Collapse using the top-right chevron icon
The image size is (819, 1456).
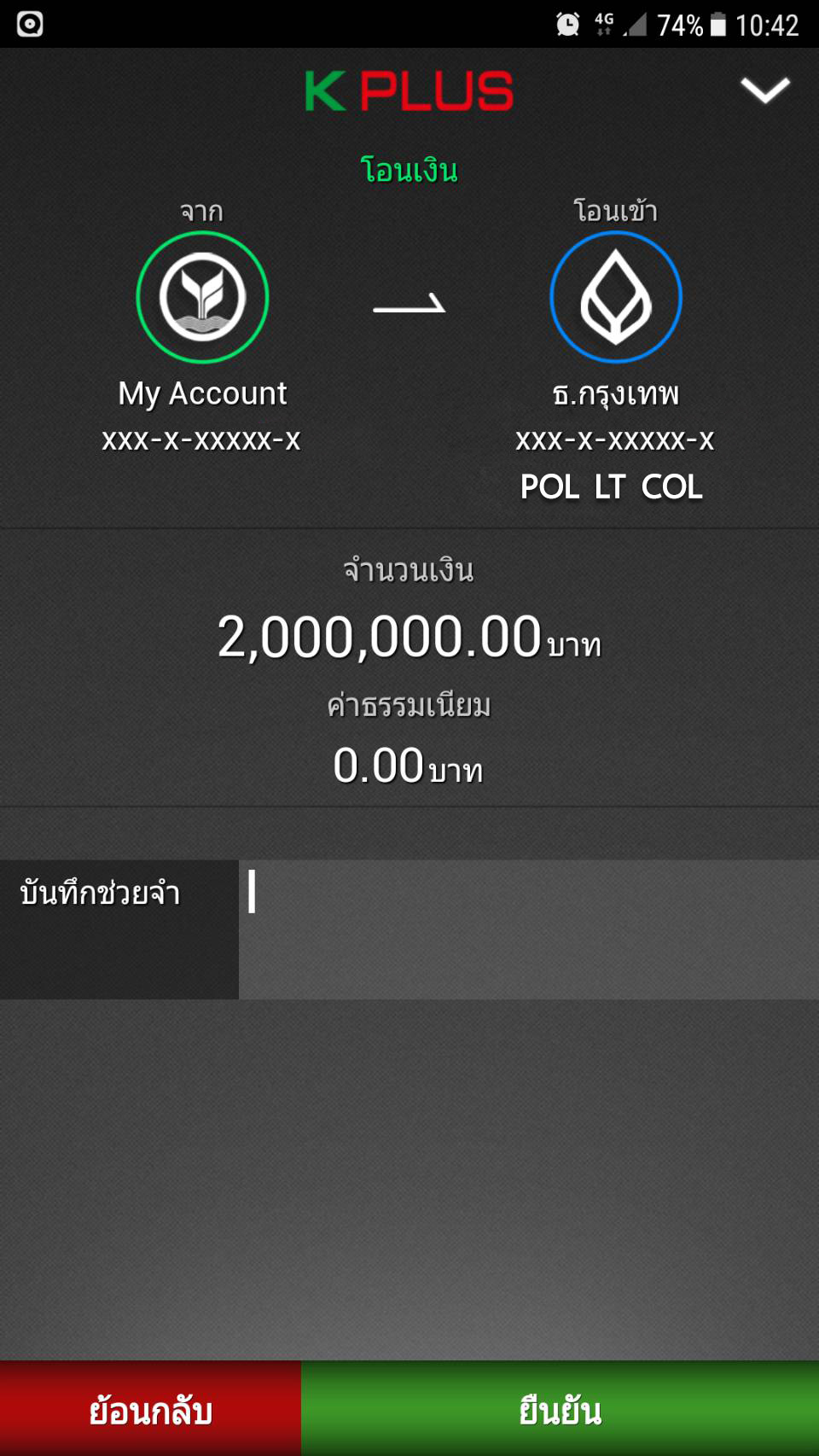click(764, 90)
